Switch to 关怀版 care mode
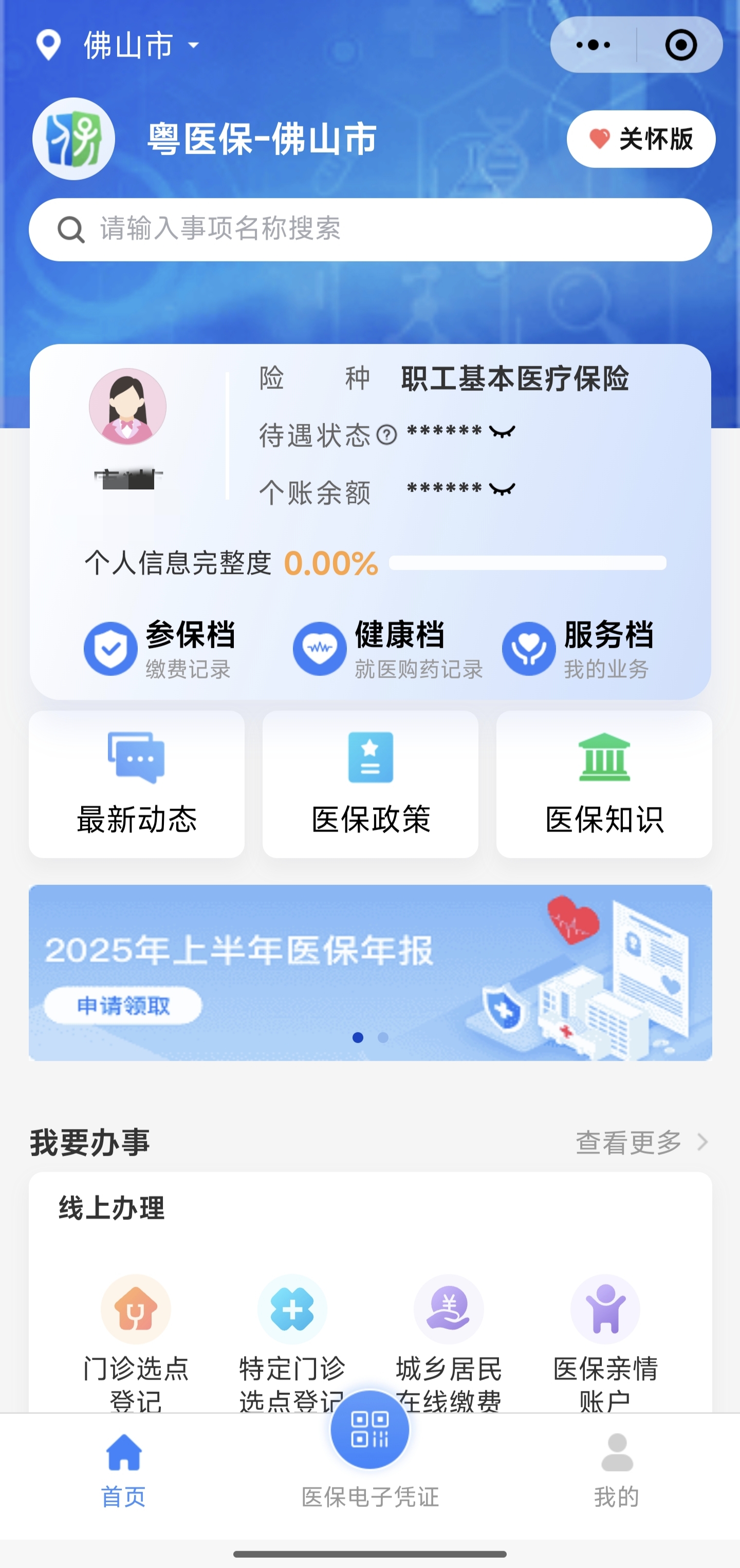The image size is (740, 1568). (641, 139)
